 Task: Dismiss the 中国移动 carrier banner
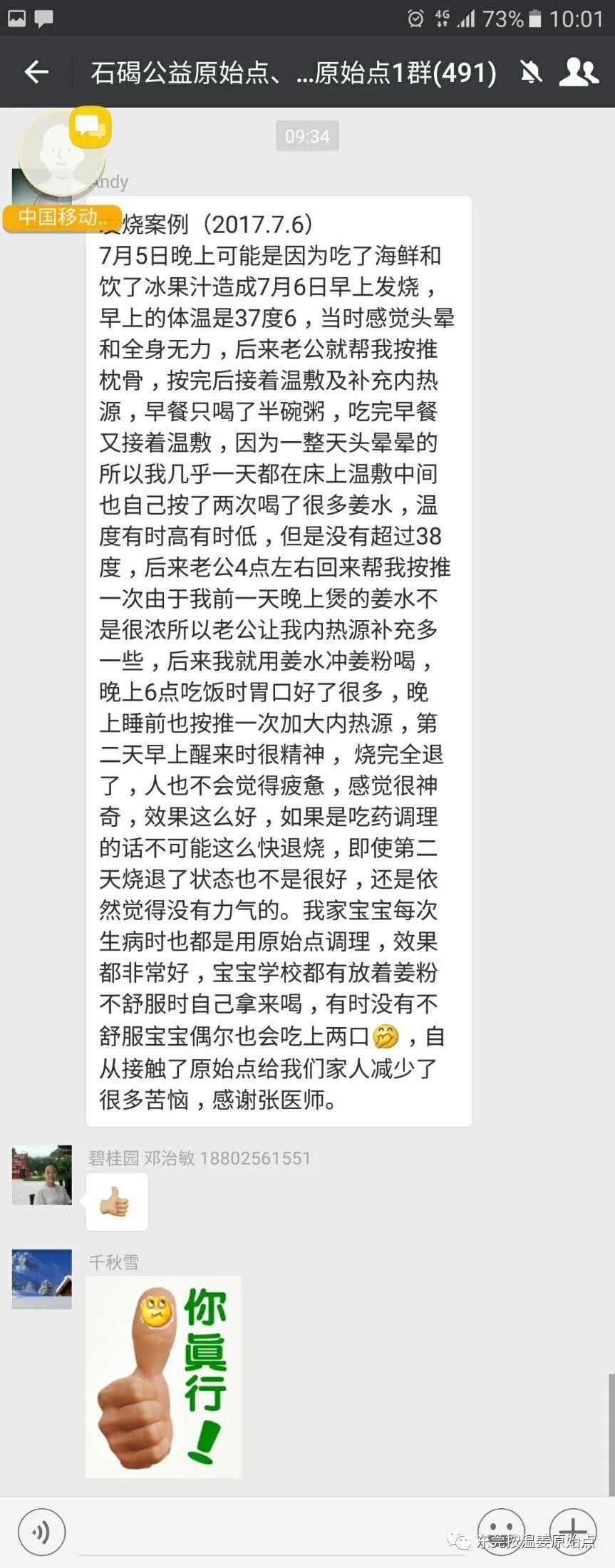coord(61,217)
